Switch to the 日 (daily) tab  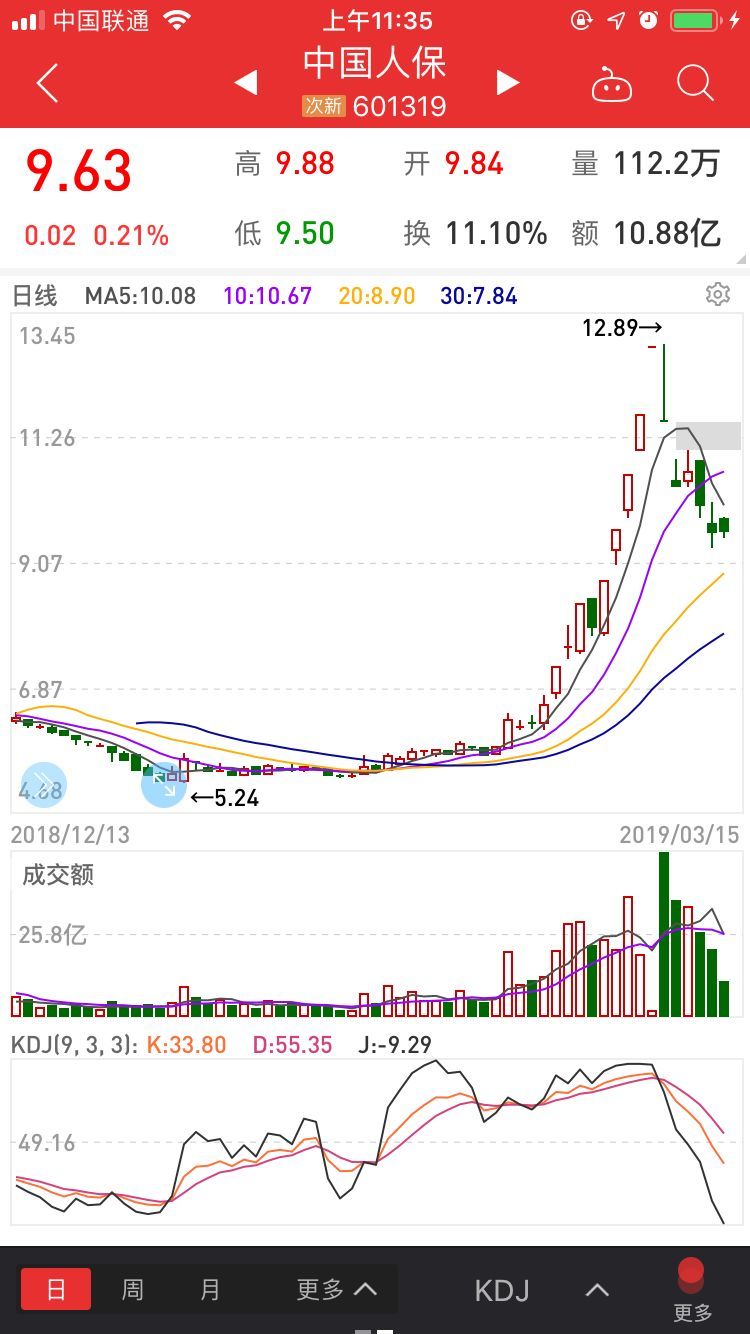point(55,1290)
